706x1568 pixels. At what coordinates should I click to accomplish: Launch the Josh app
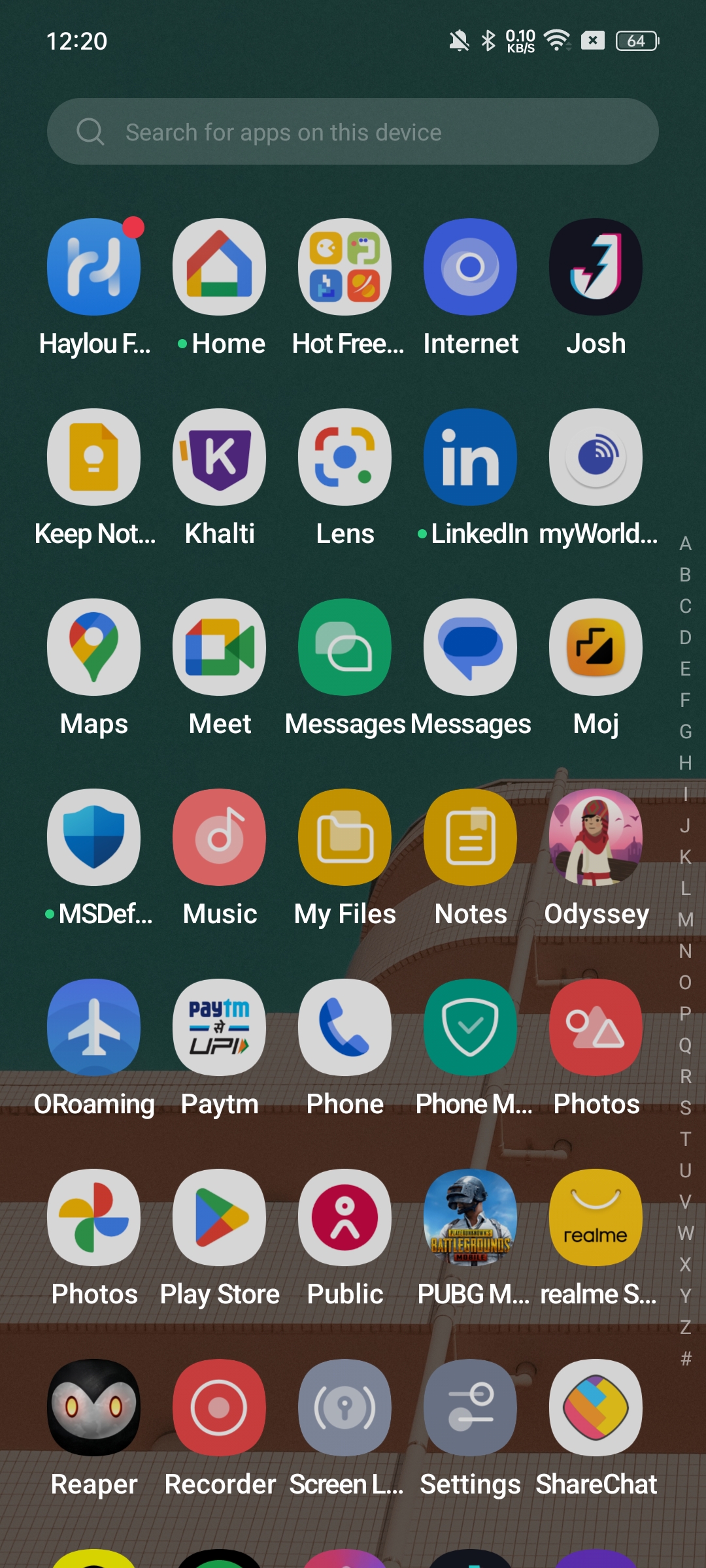596,268
